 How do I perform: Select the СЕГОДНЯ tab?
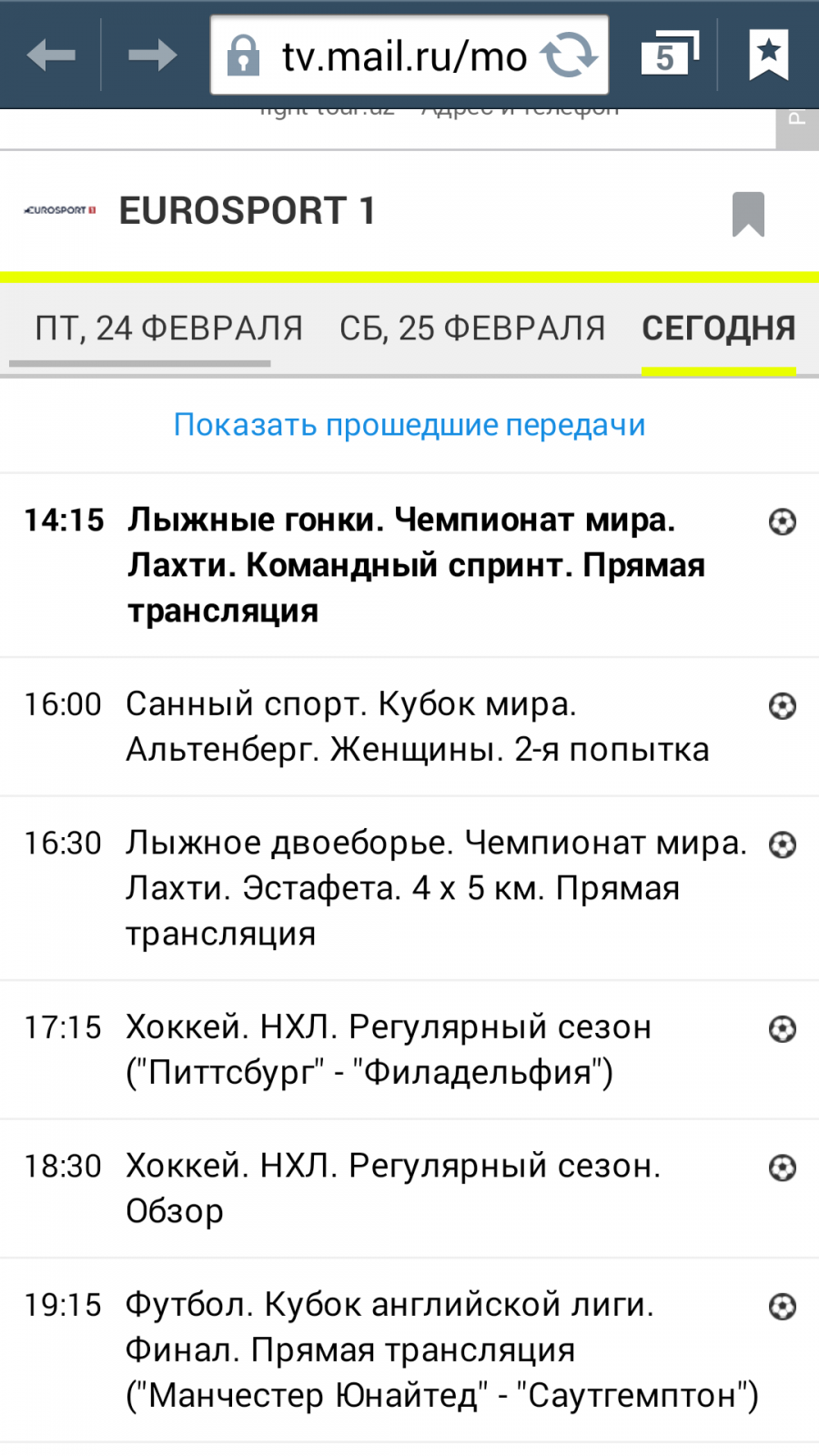[x=718, y=329]
